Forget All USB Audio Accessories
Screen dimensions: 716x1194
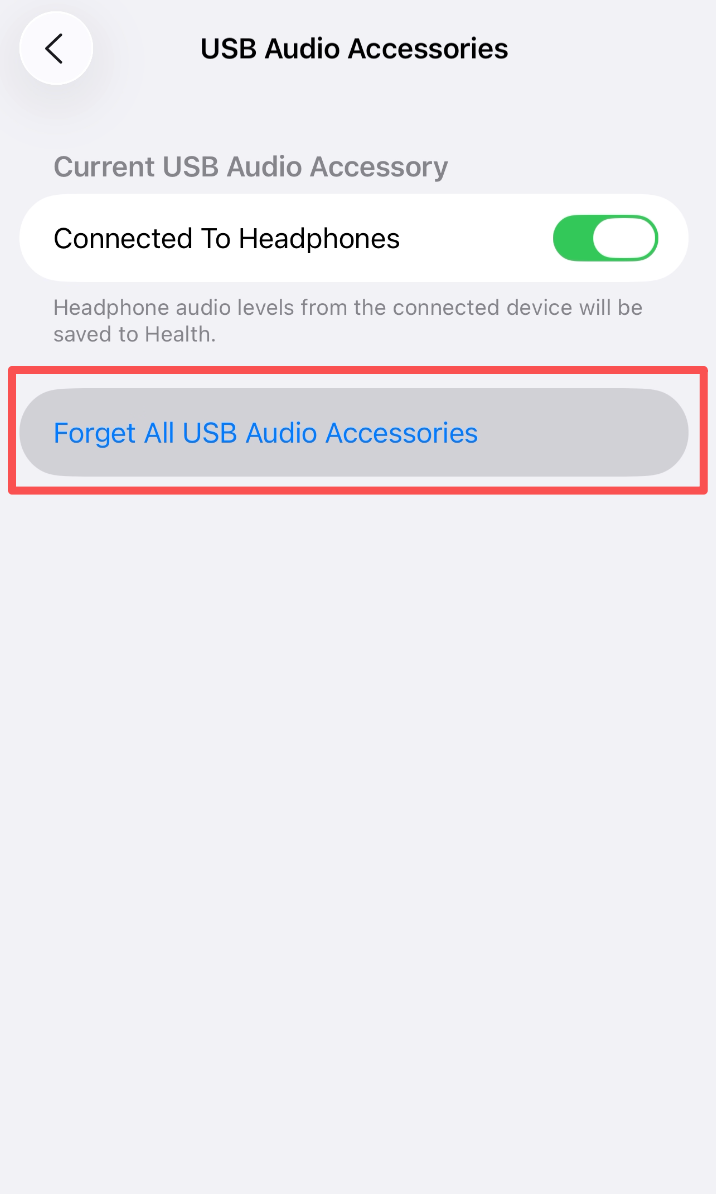[x=354, y=433]
